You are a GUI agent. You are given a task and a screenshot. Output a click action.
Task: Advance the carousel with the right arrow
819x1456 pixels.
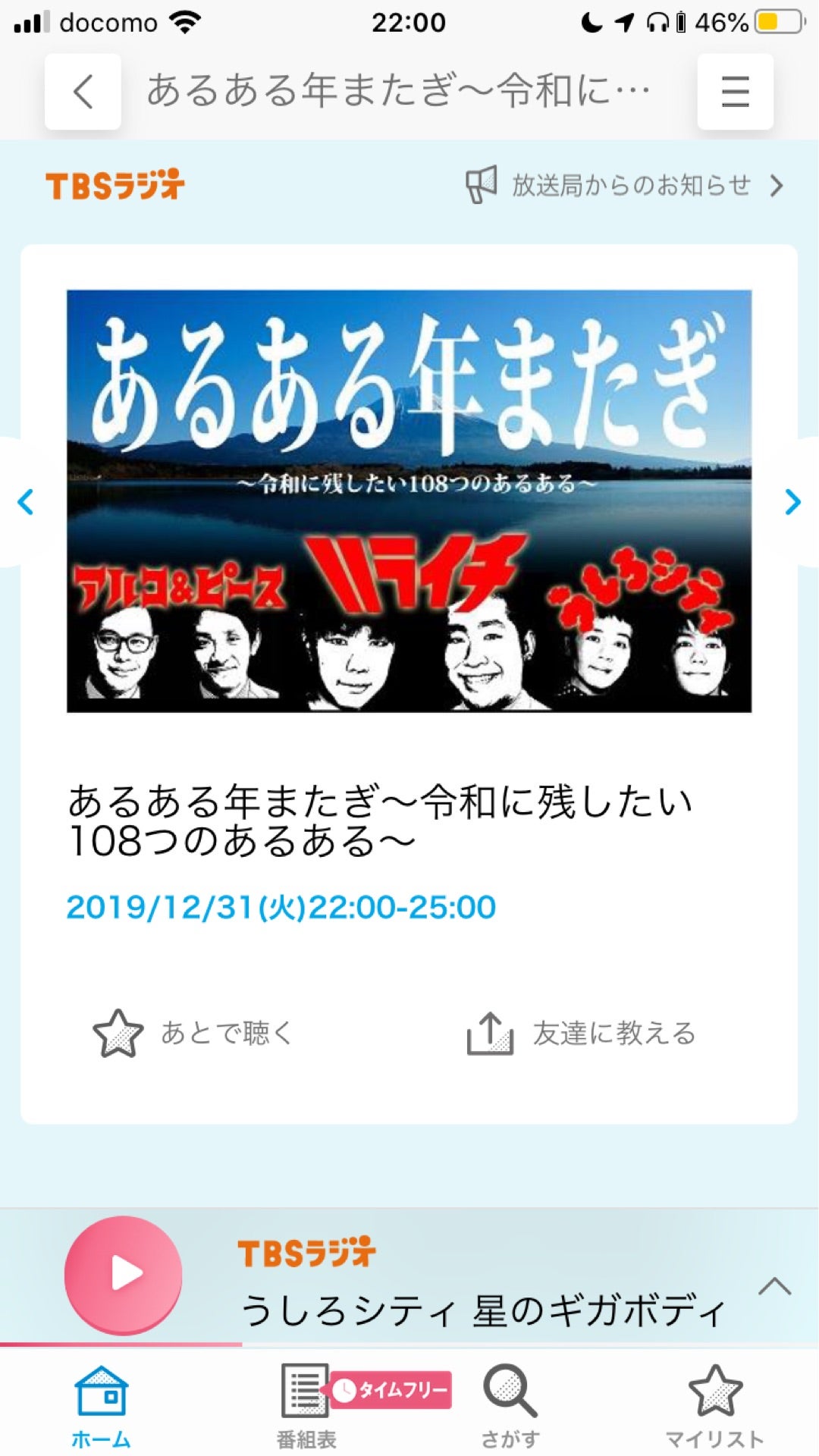click(x=794, y=501)
